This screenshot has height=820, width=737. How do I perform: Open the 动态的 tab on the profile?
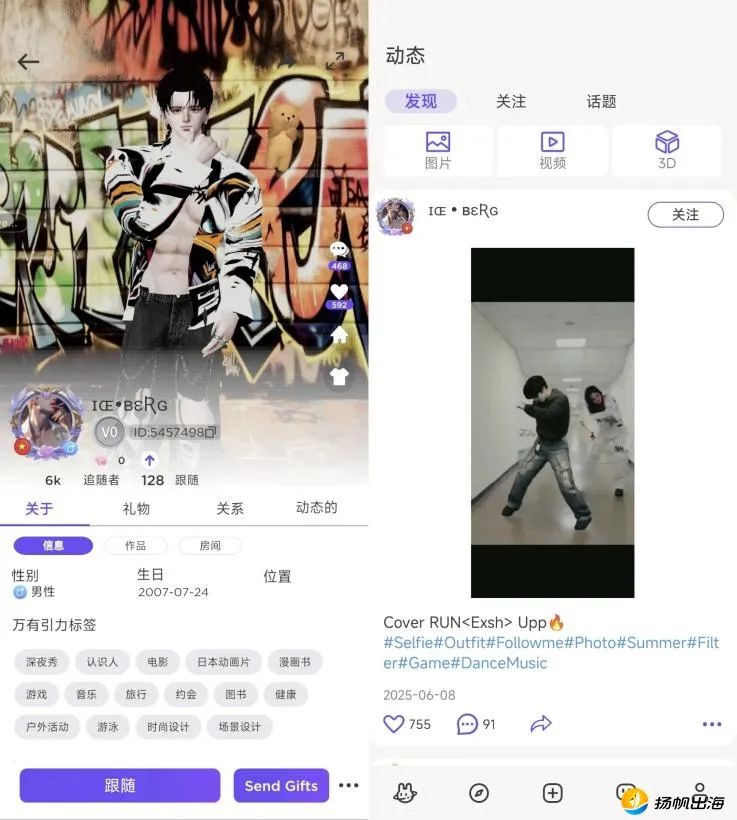point(316,507)
